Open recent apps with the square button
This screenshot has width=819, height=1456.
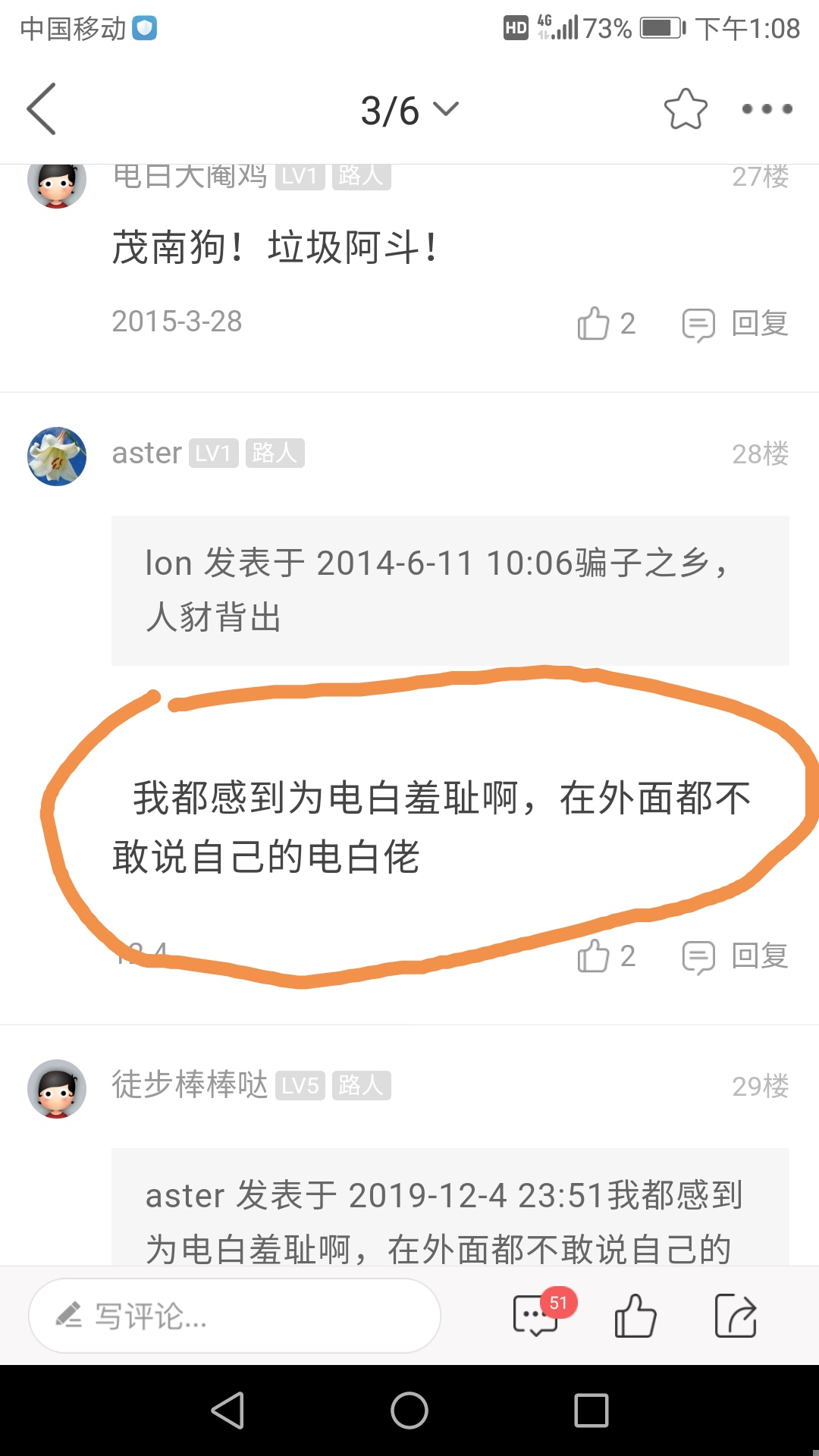pos(591,1410)
